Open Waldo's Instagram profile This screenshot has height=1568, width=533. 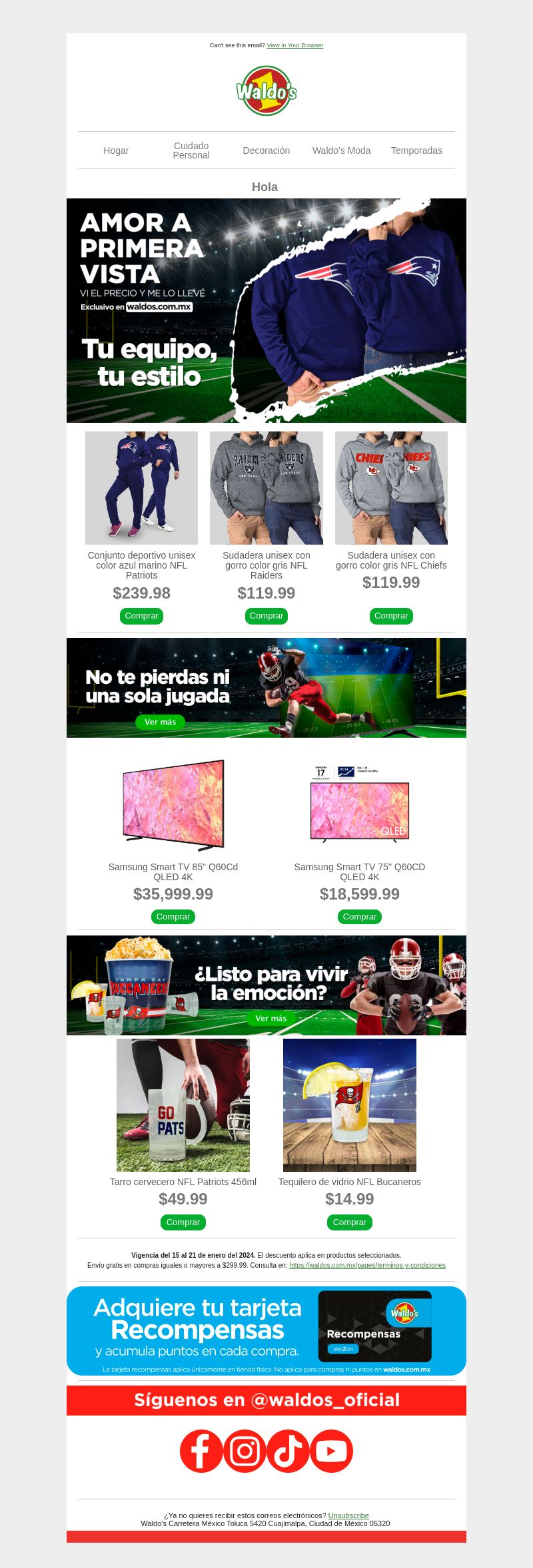click(245, 1451)
